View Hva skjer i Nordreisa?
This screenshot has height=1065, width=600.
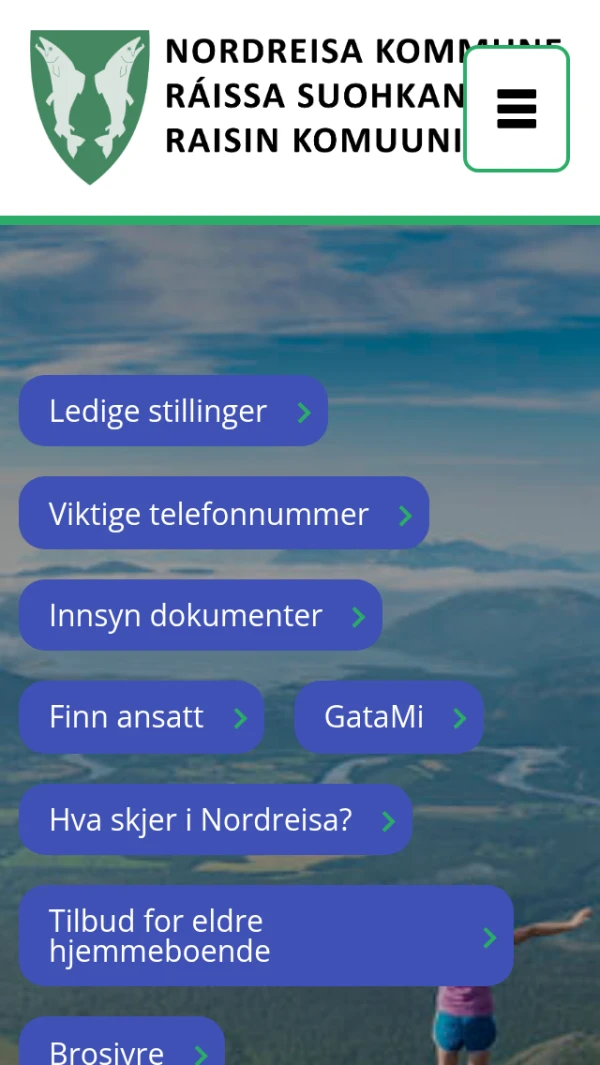(x=215, y=820)
